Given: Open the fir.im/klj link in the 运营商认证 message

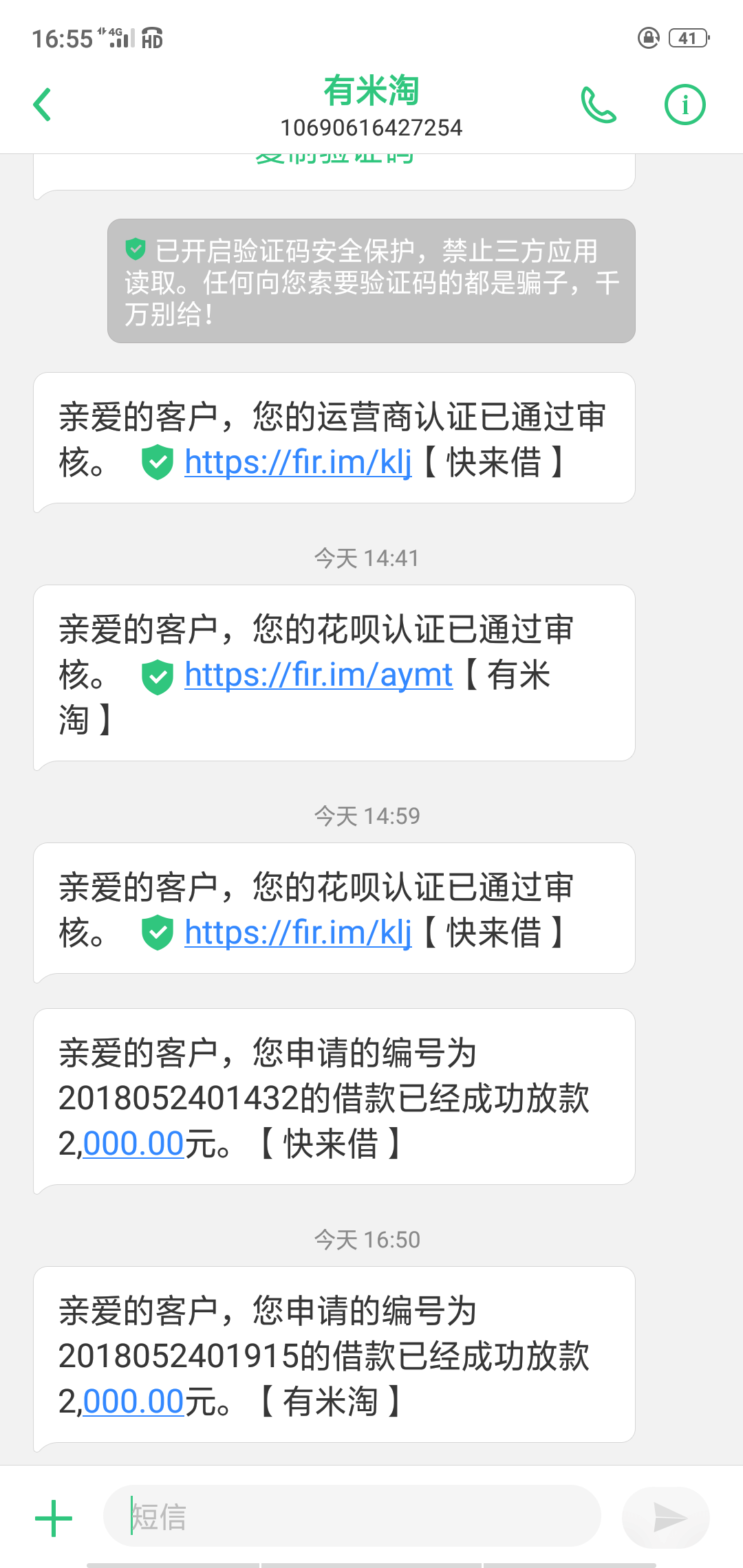Looking at the screenshot, I should [x=298, y=461].
